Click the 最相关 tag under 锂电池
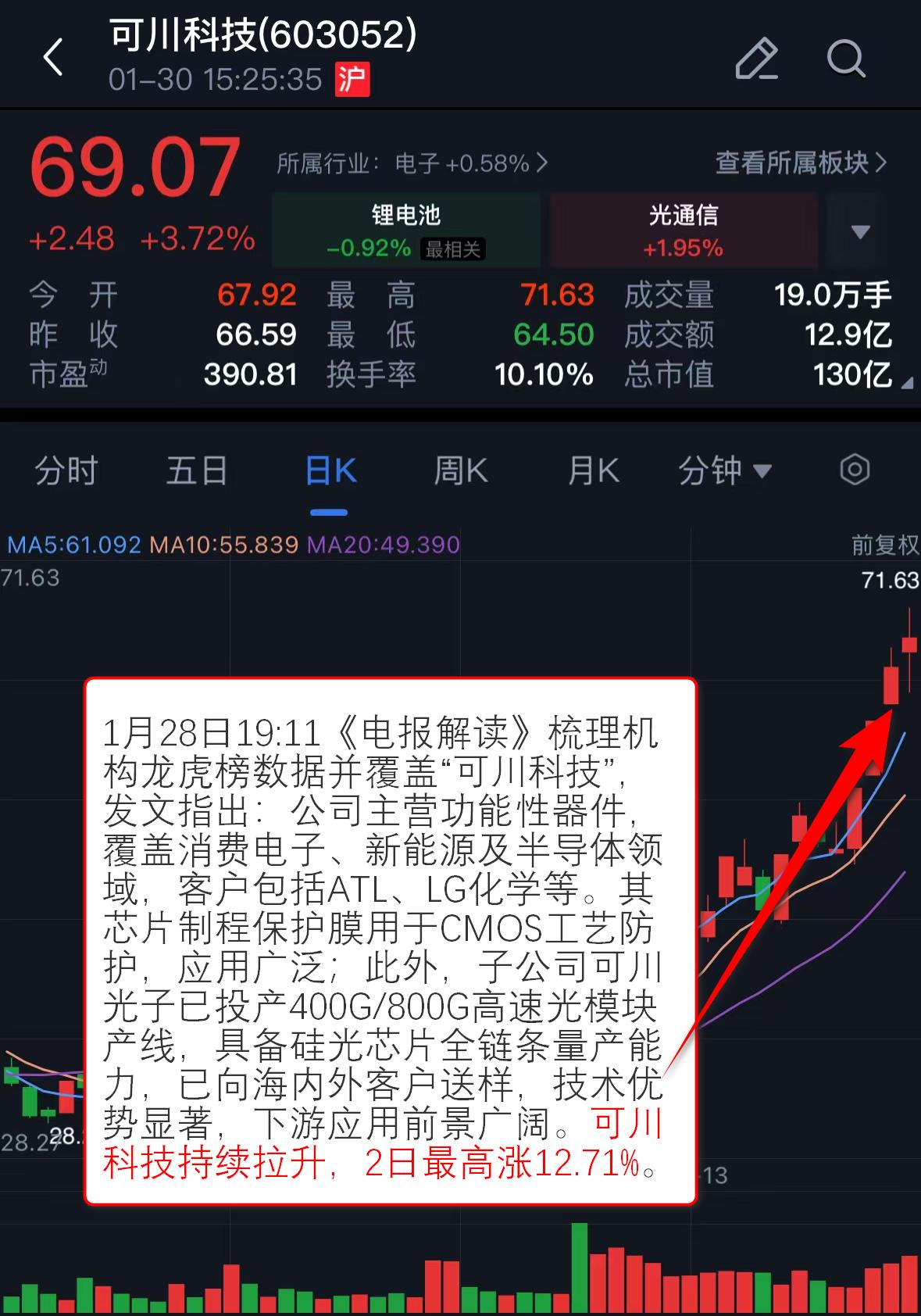This screenshot has height=1316, width=921. pos(454,250)
